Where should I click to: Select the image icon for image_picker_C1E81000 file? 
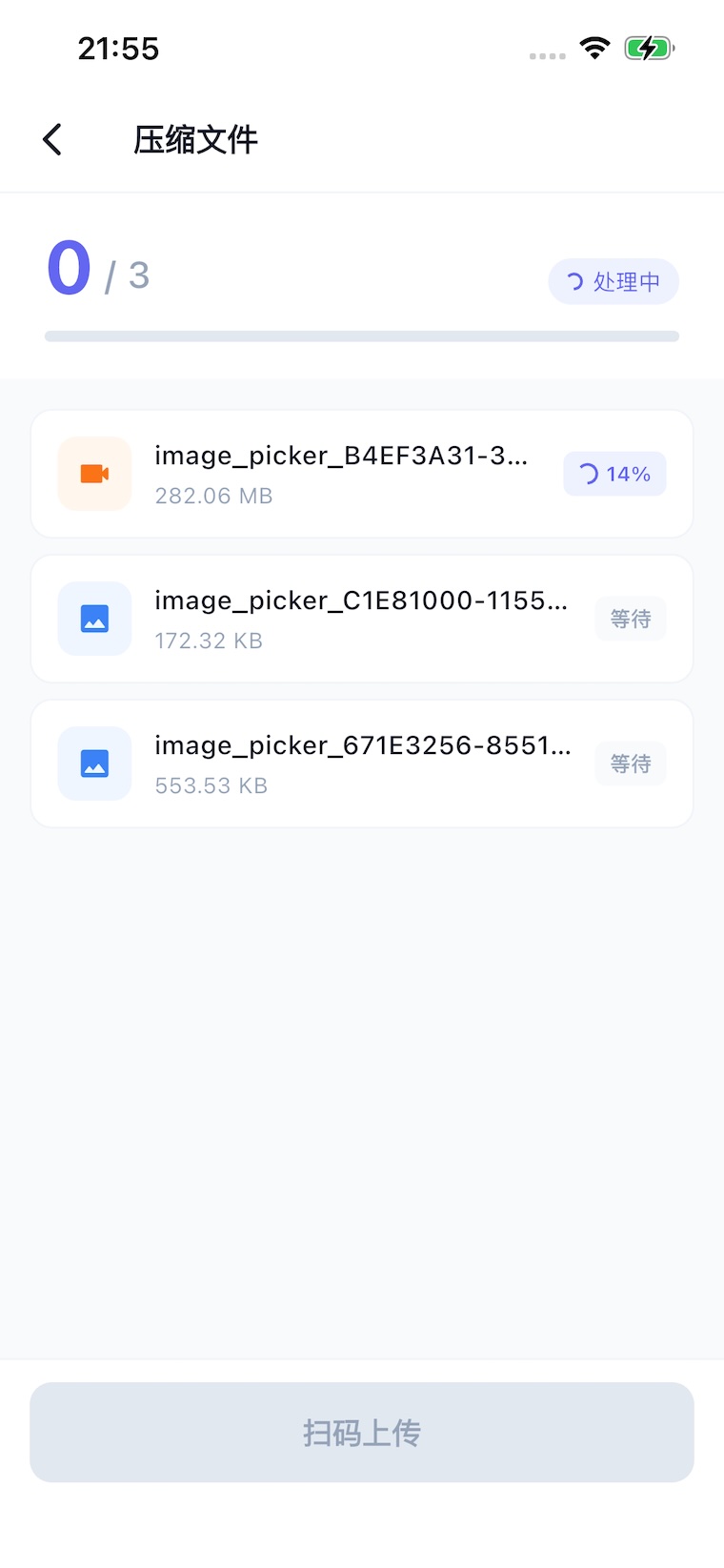coord(93,618)
